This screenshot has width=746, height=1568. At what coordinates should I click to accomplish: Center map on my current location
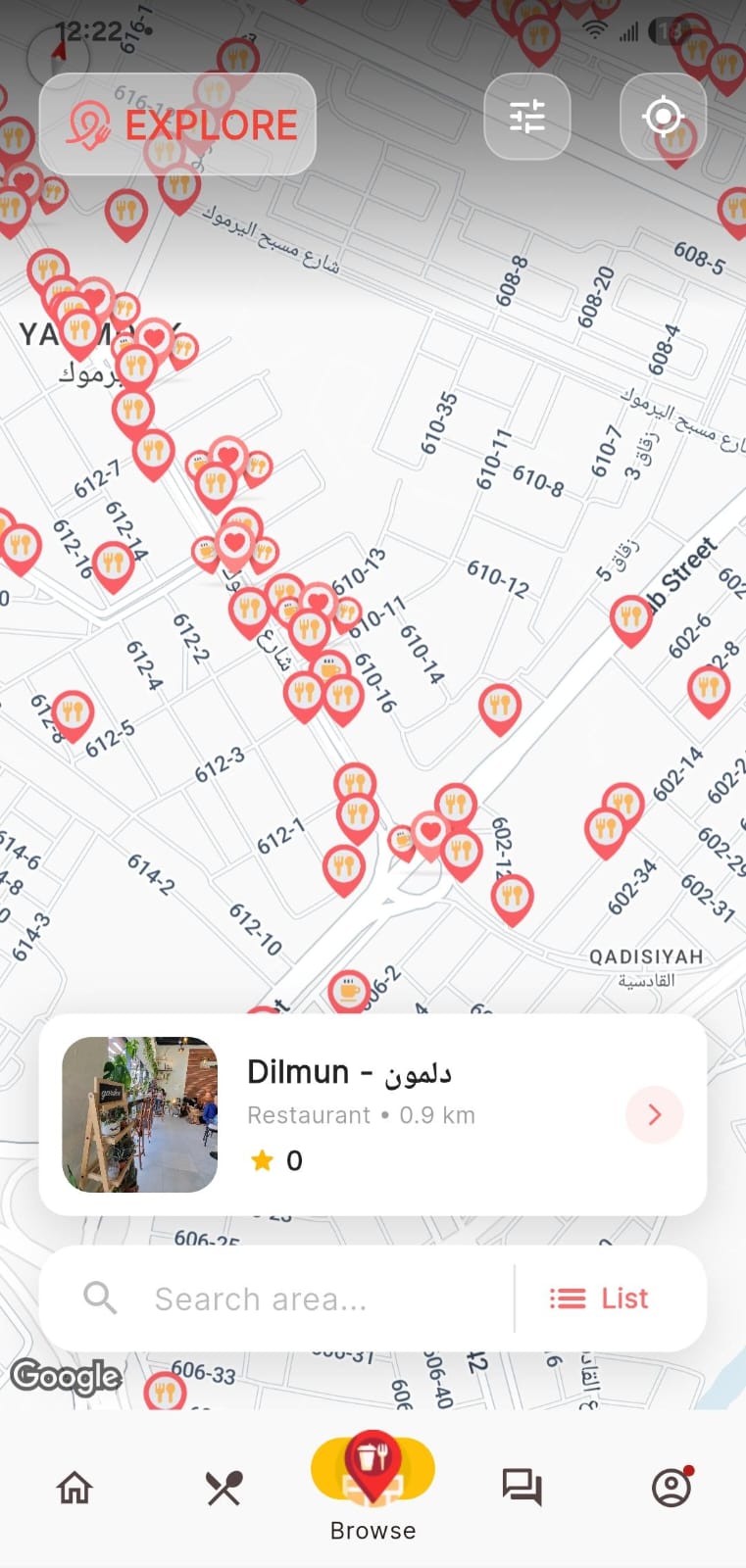point(663,117)
